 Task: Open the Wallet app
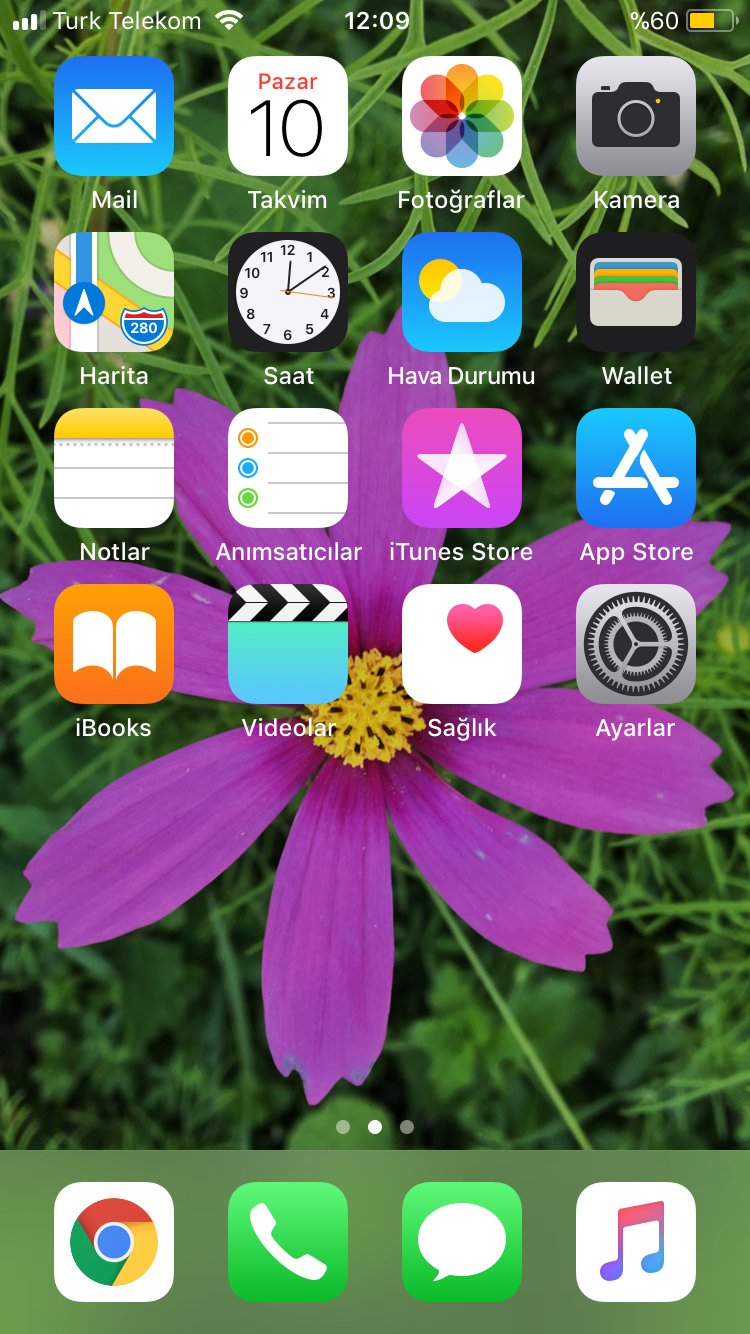(x=636, y=292)
